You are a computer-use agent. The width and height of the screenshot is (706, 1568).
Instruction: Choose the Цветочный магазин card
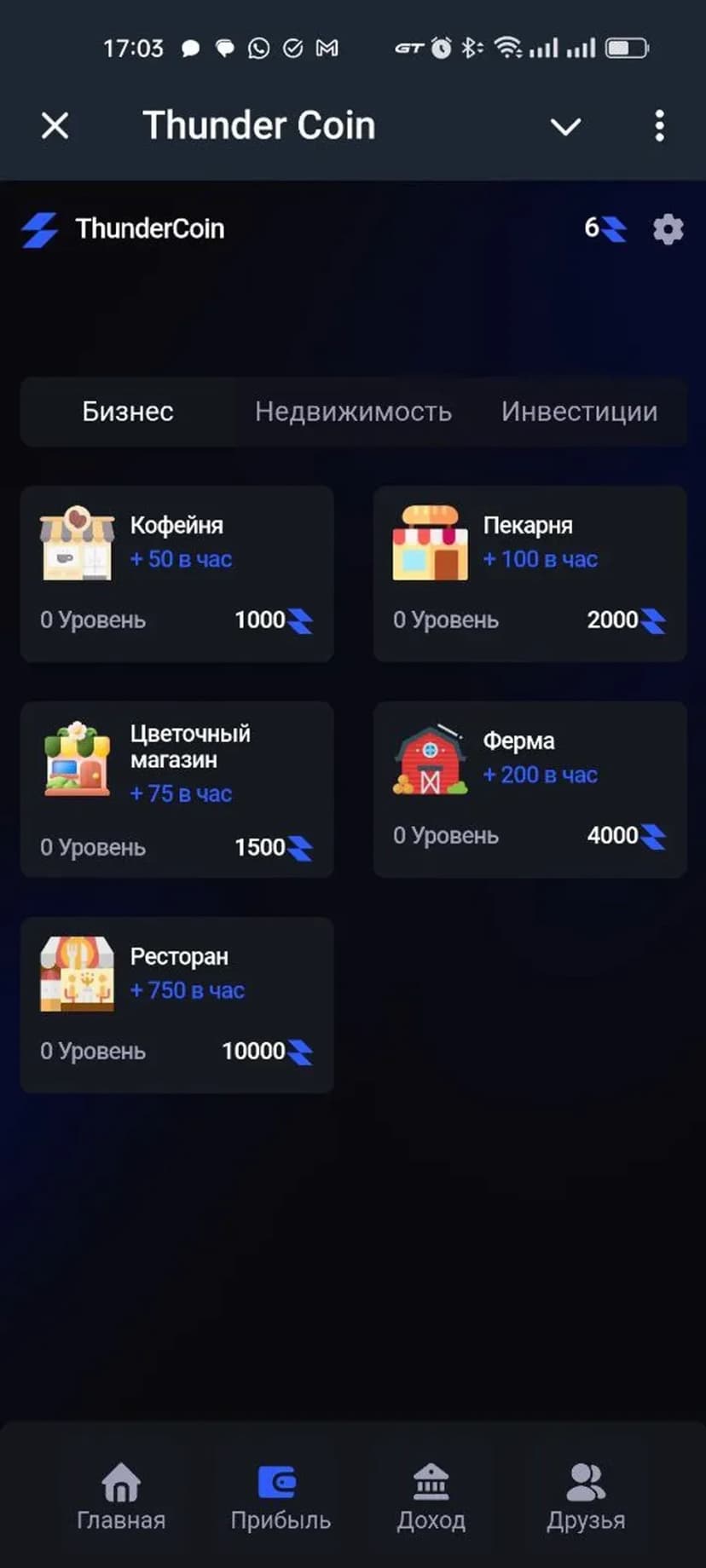176,789
